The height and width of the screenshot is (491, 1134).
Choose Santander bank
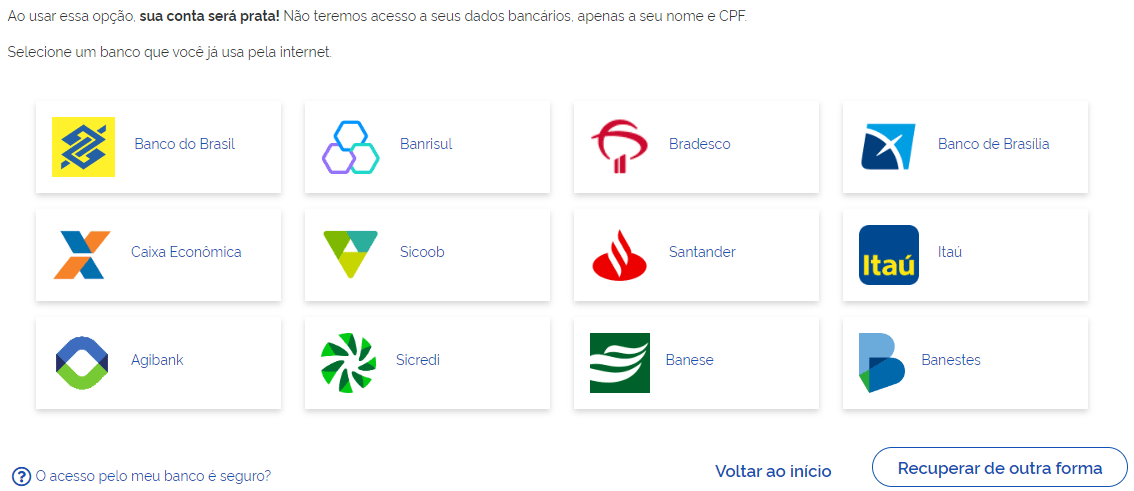click(x=696, y=253)
